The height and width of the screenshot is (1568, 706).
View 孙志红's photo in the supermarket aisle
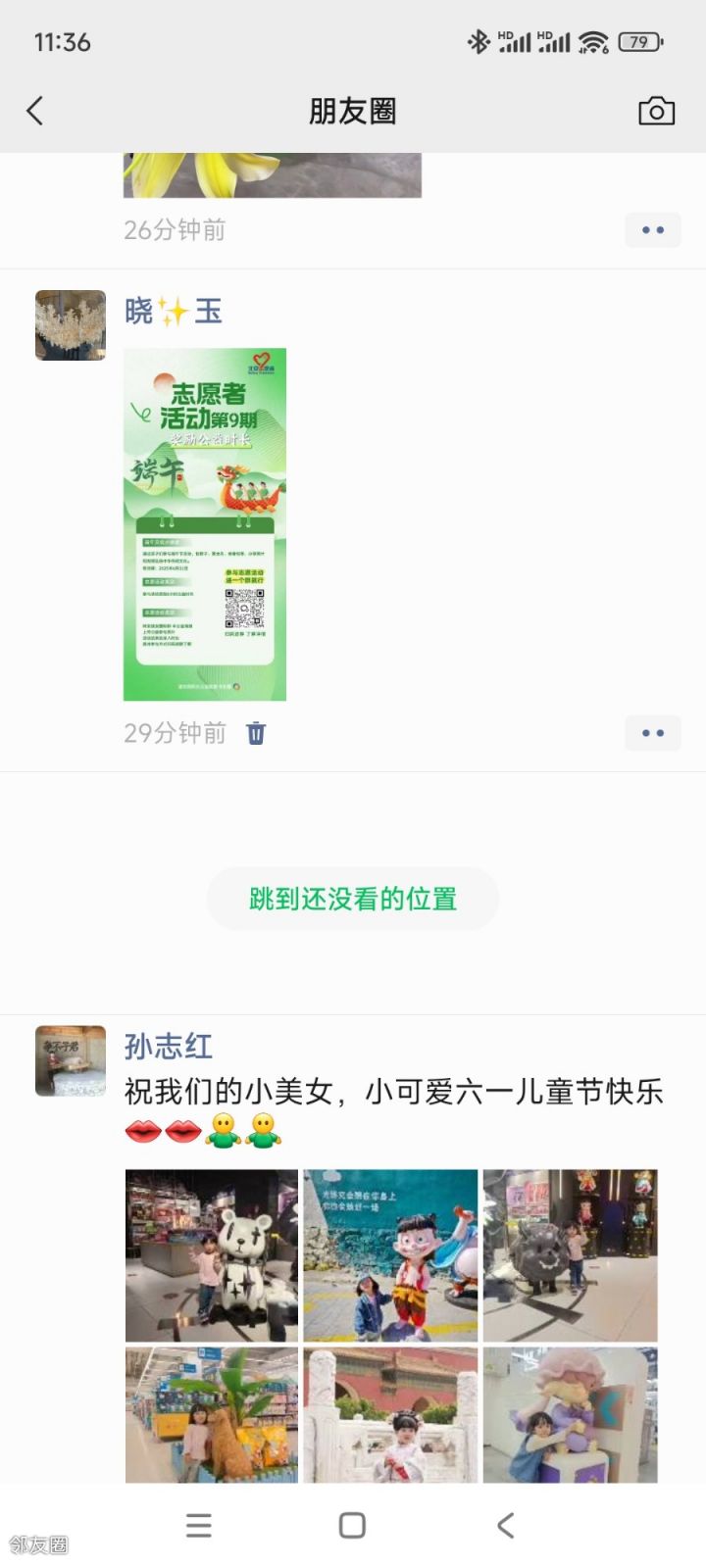[212, 1414]
